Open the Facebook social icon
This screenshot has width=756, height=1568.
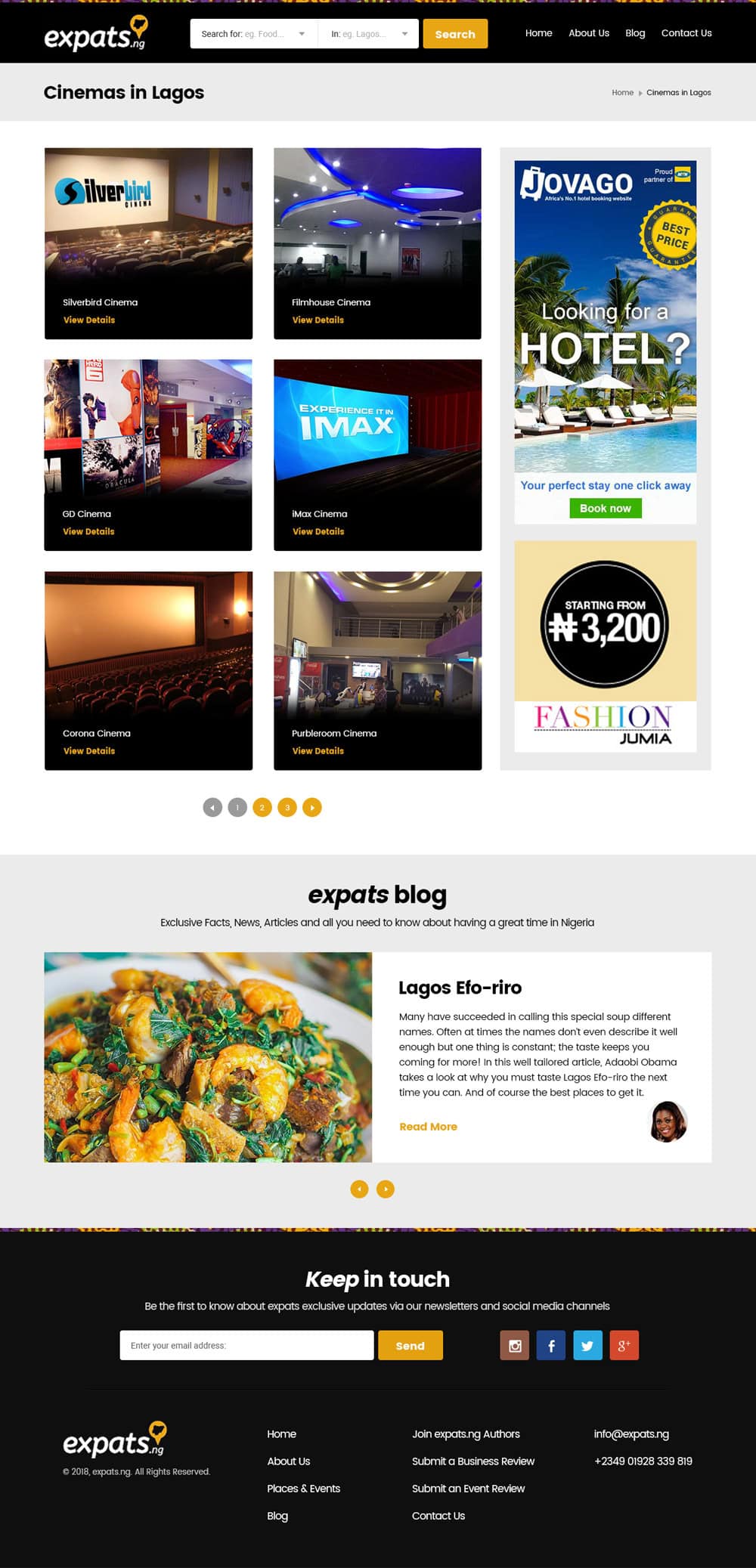tap(551, 1345)
